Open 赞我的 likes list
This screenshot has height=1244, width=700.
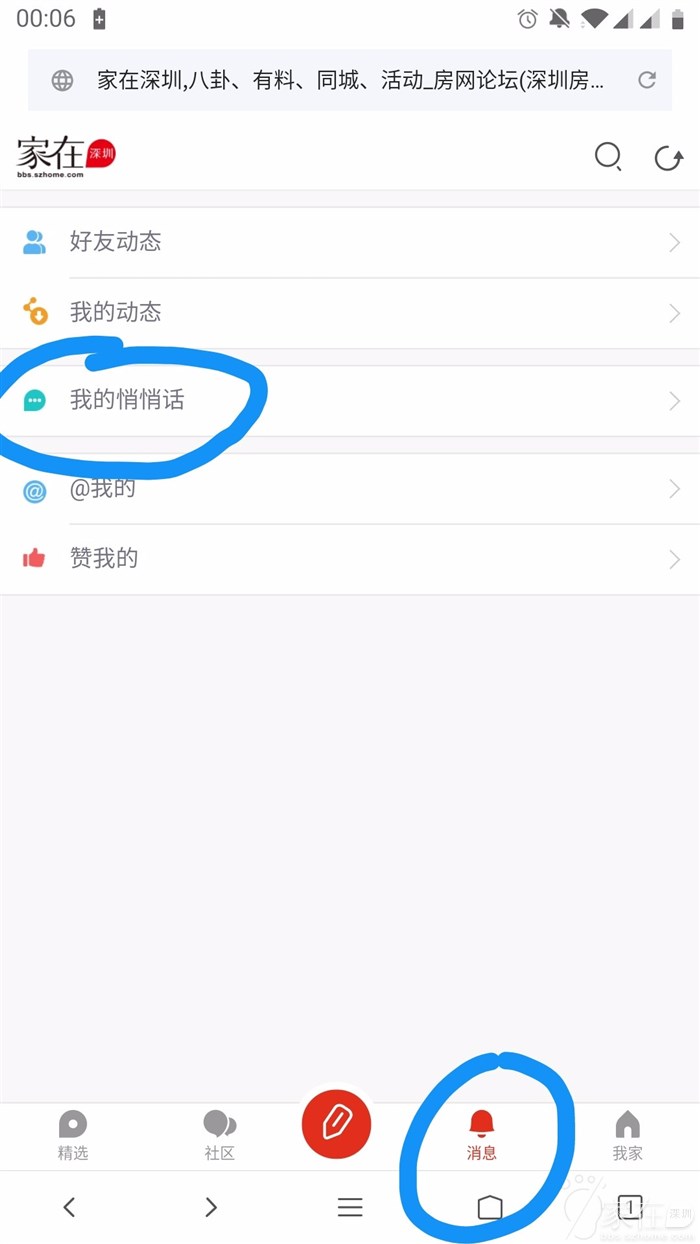tap(350, 559)
